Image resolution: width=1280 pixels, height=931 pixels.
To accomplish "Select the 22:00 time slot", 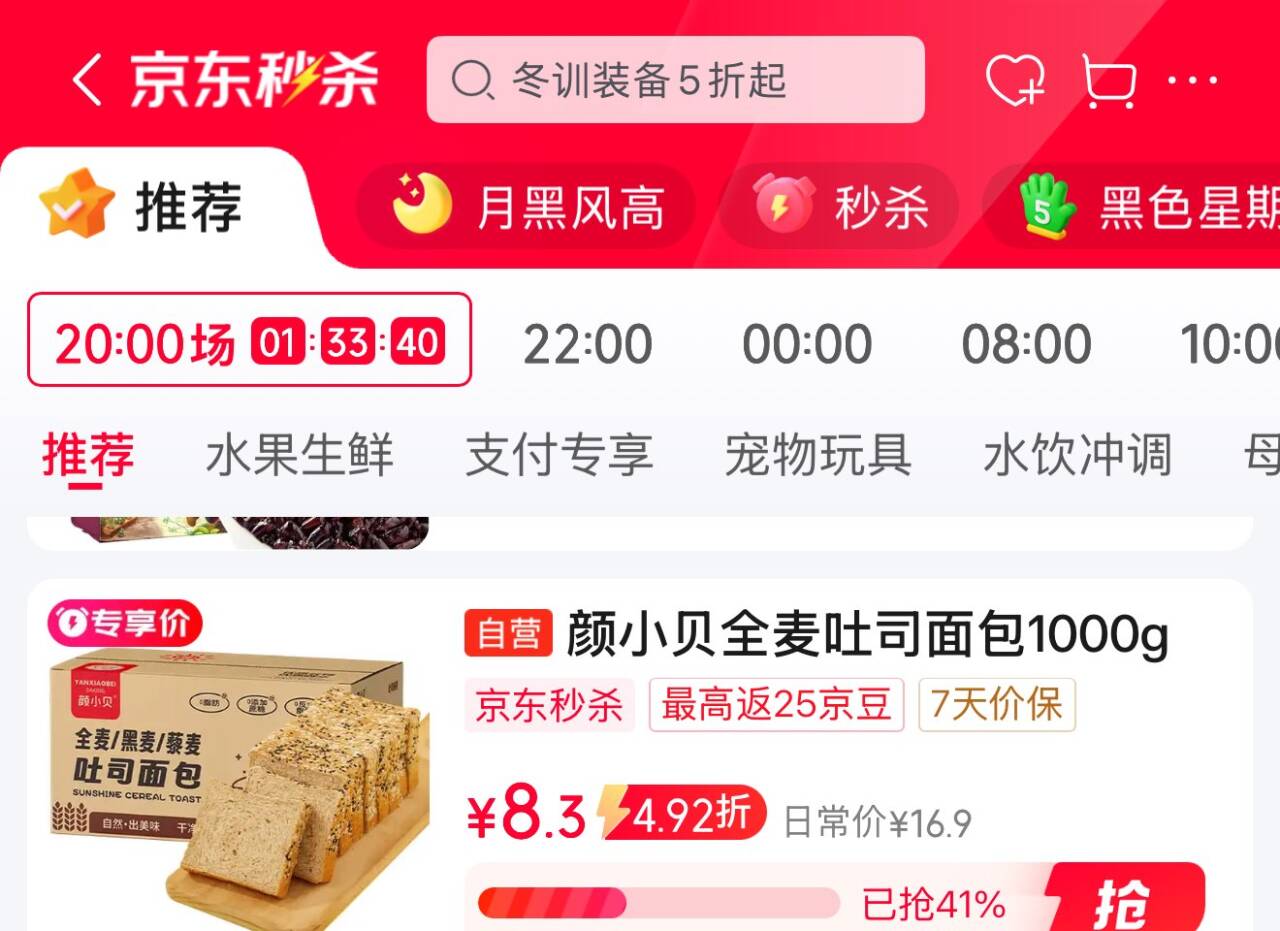I will [588, 345].
